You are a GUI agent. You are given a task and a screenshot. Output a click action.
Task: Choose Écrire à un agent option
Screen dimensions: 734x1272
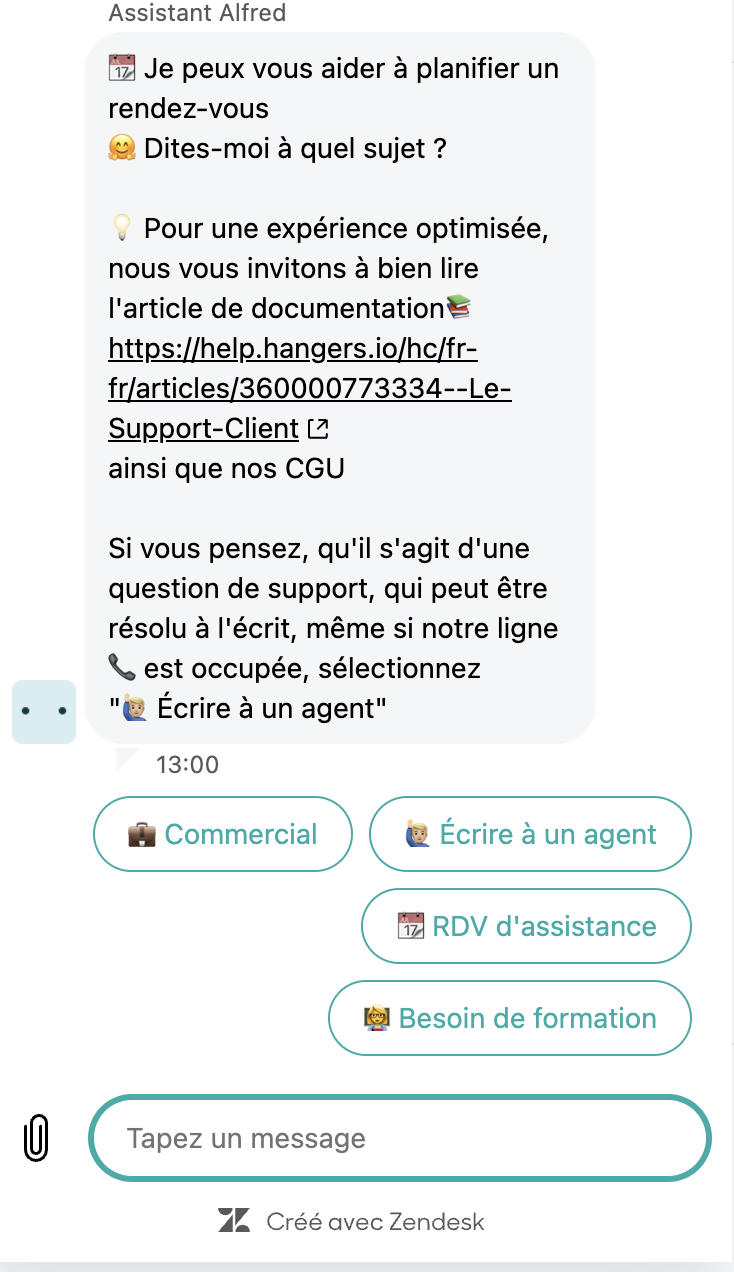tap(530, 834)
